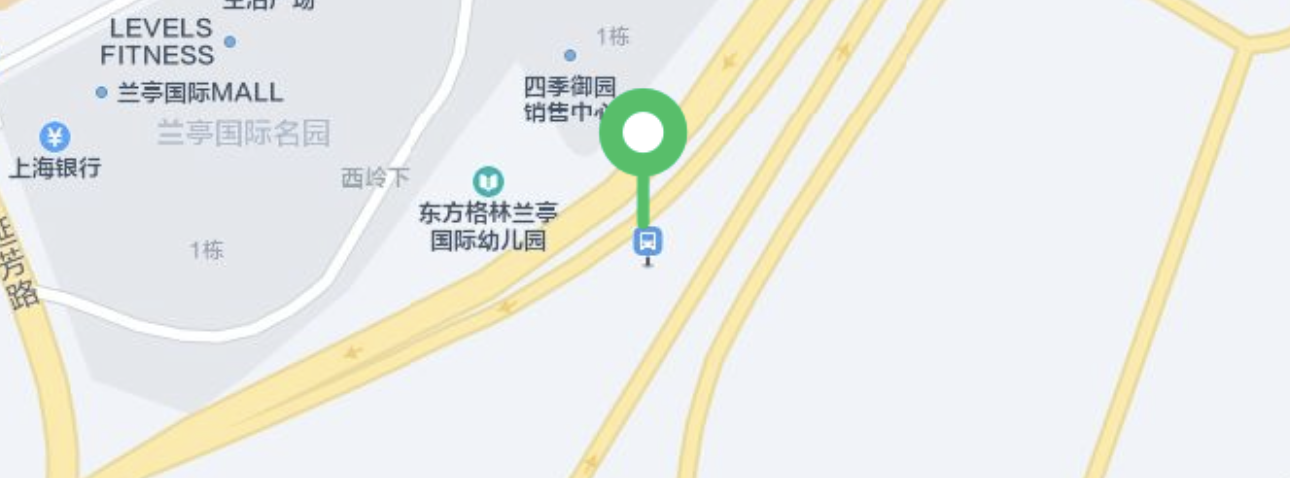Select the LEVELS FITNESS point of interest

pyautogui.click(x=230, y=42)
